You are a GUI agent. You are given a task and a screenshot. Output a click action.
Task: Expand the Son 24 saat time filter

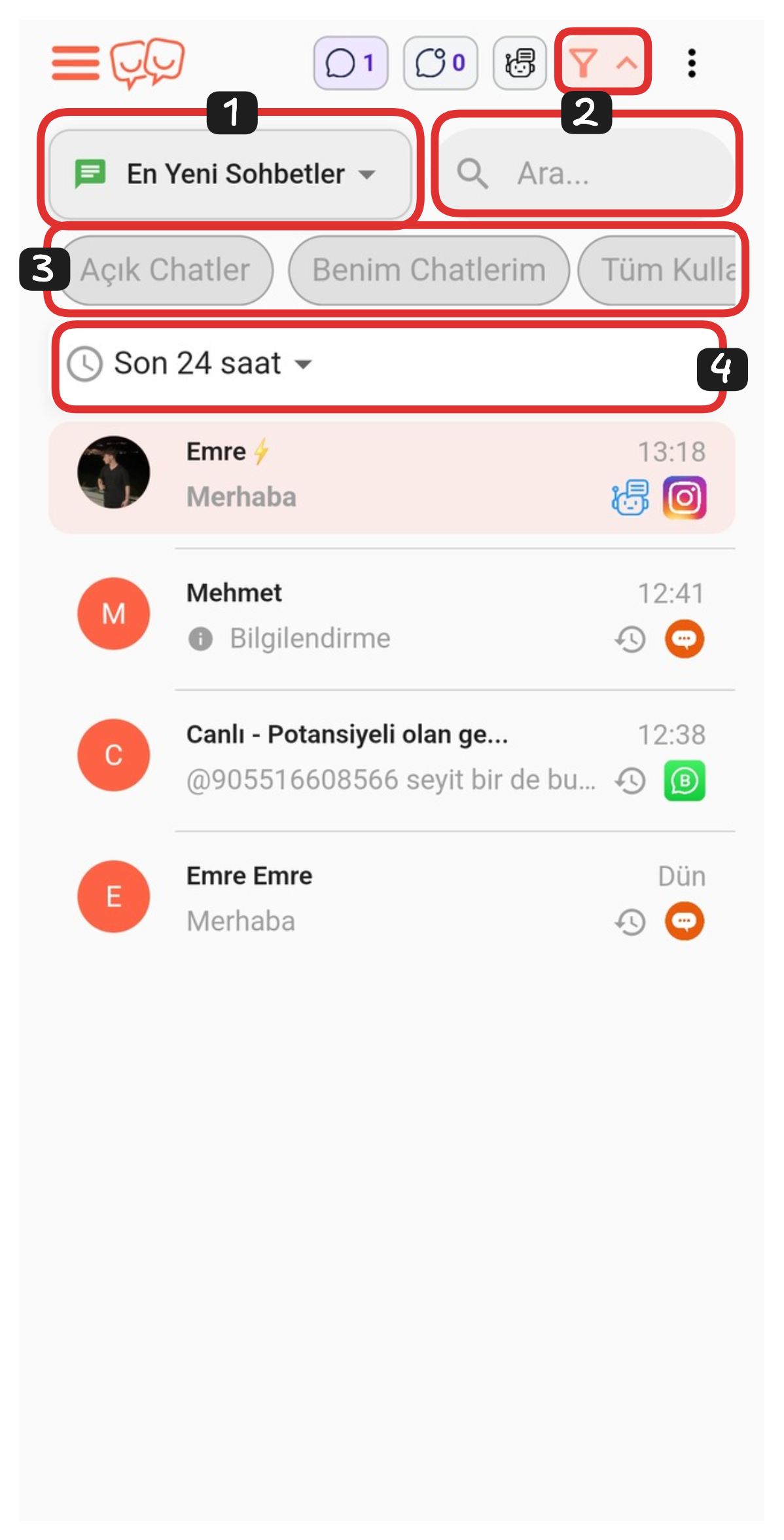pos(191,363)
